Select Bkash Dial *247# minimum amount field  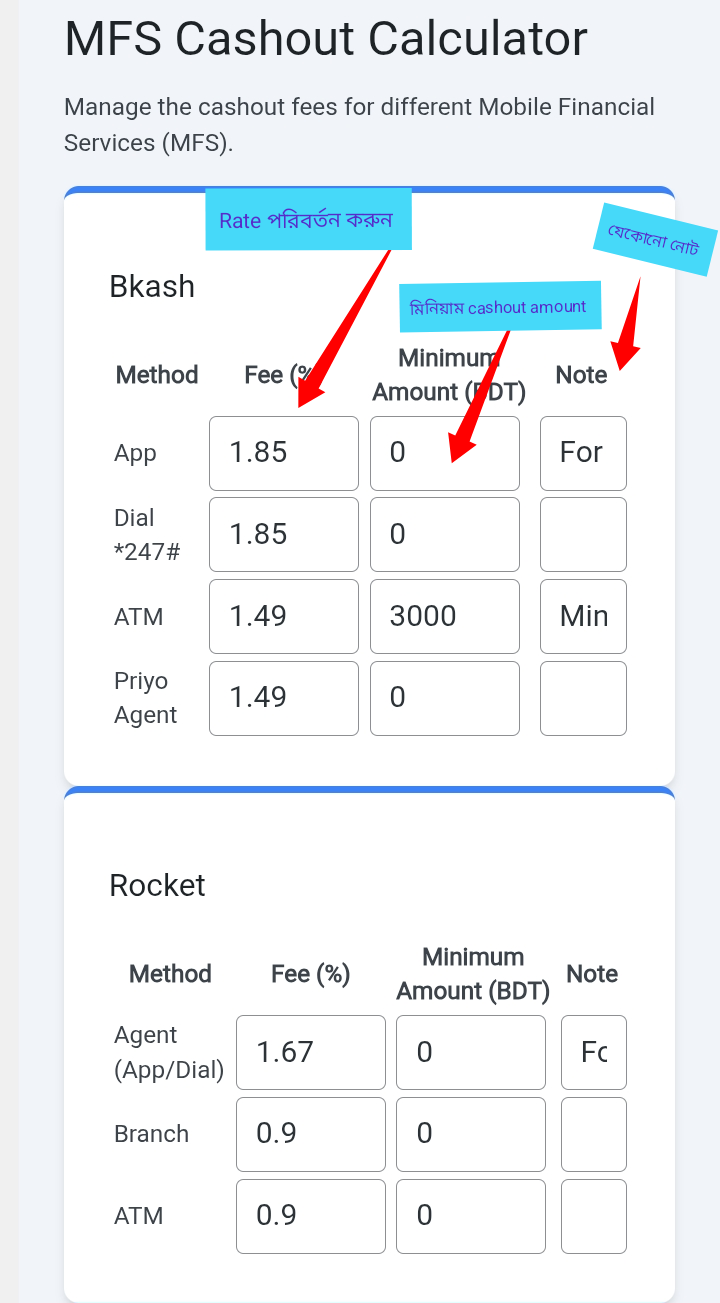444,534
